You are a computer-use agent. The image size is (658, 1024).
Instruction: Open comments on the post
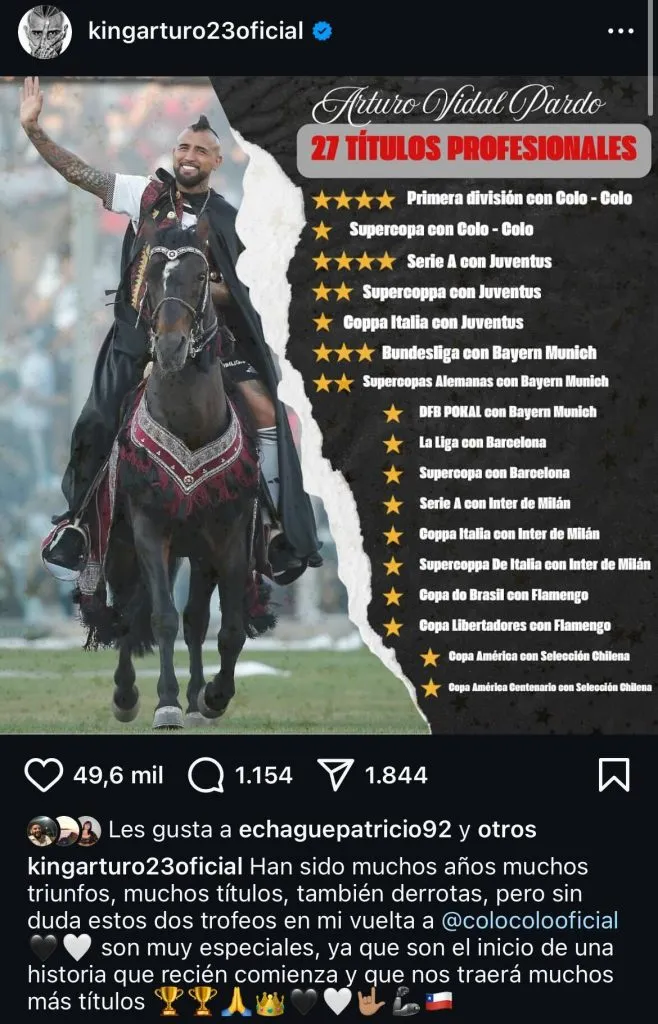[205, 774]
